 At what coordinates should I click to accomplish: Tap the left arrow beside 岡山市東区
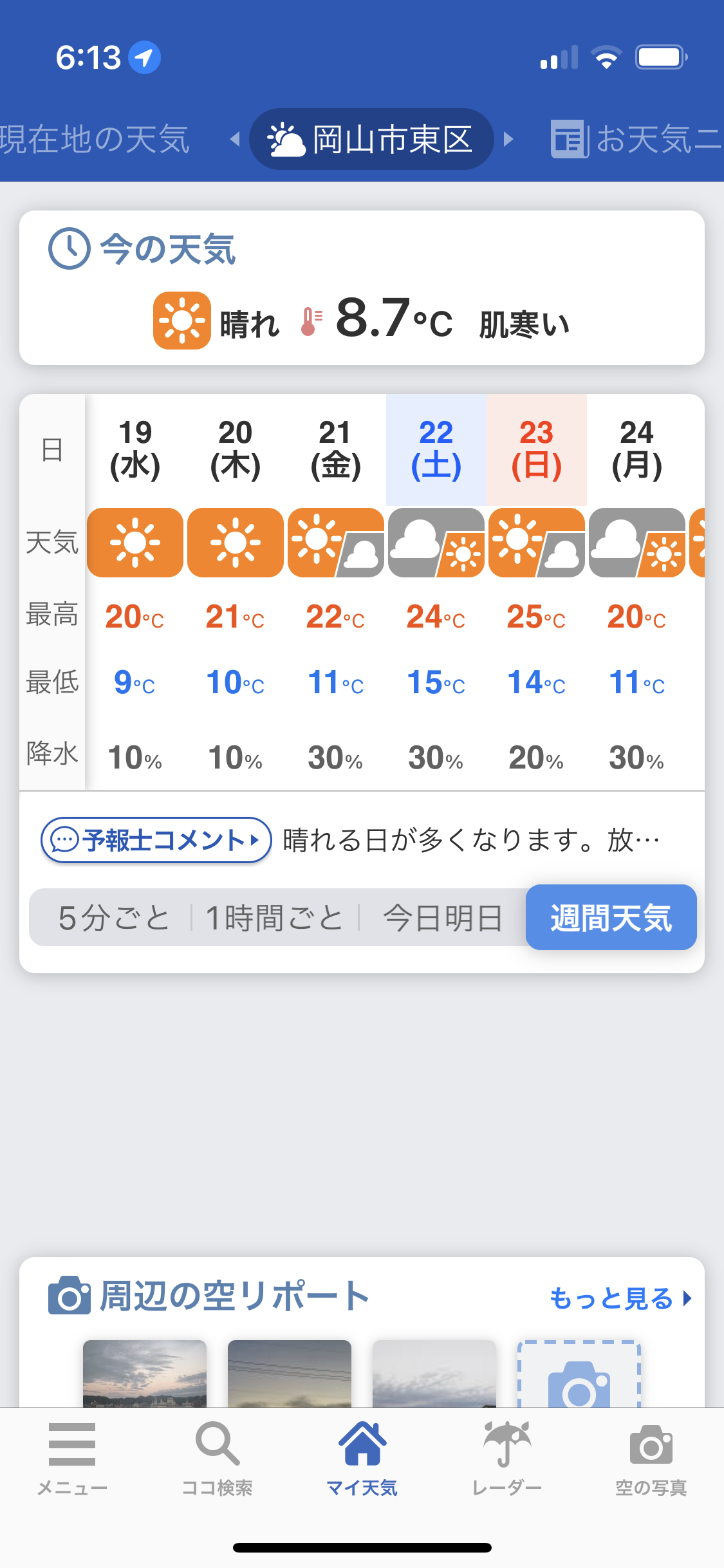point(235,139)
